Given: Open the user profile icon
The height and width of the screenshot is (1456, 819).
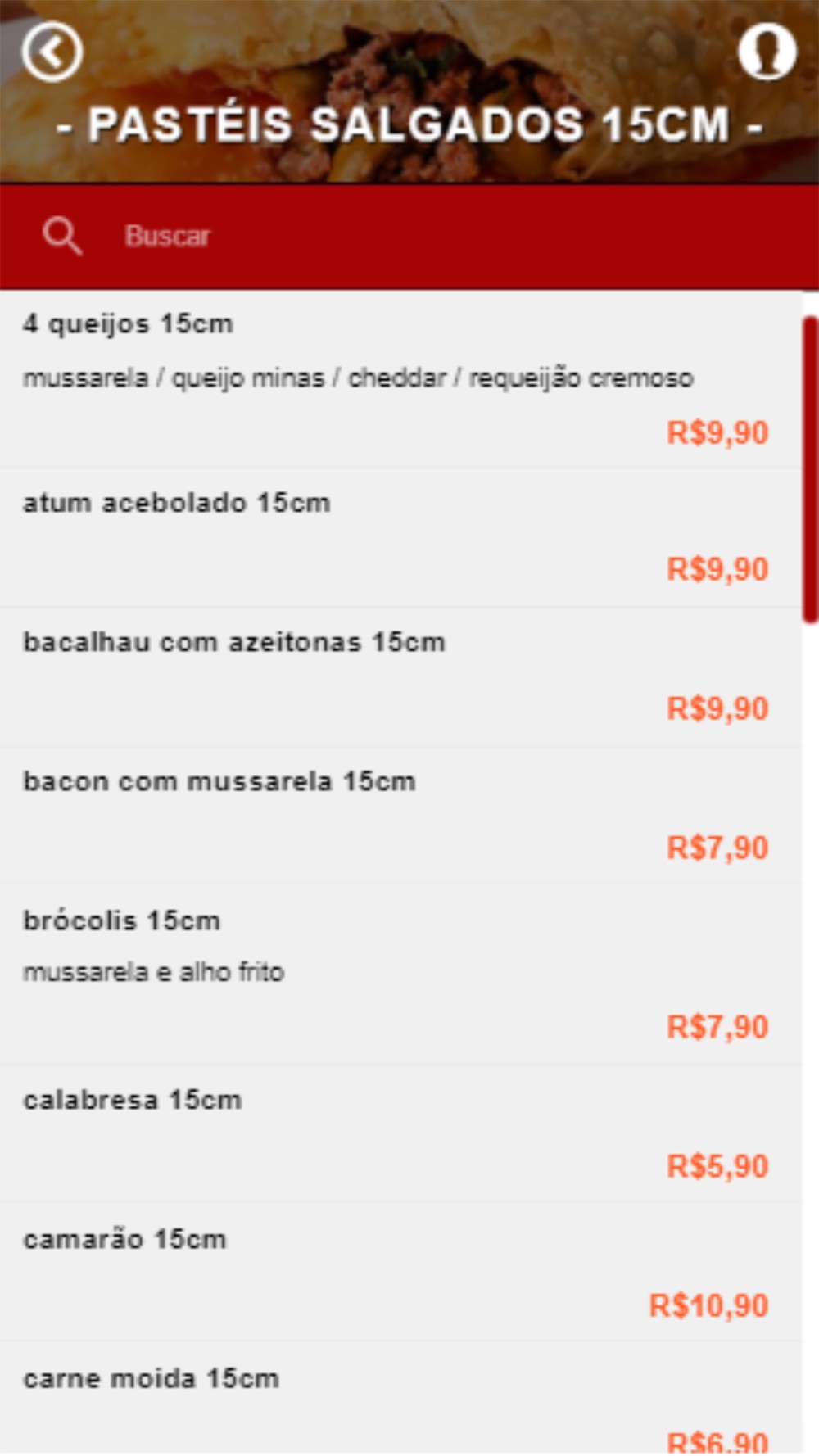Looking at the screenshot, I should point(767,52).
